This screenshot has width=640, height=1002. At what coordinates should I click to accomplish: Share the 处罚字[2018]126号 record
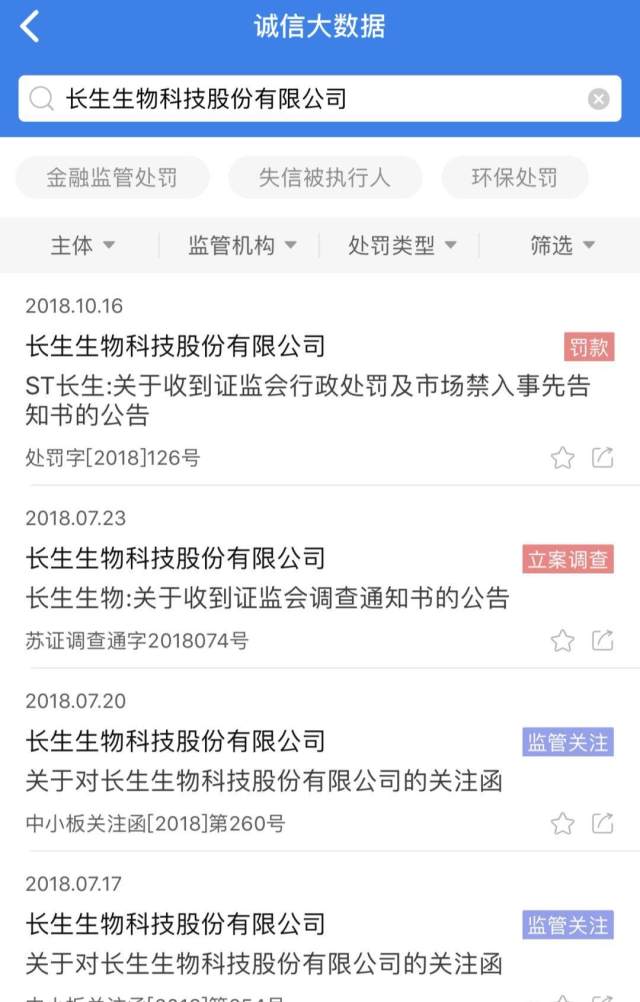tap(602, 458)
